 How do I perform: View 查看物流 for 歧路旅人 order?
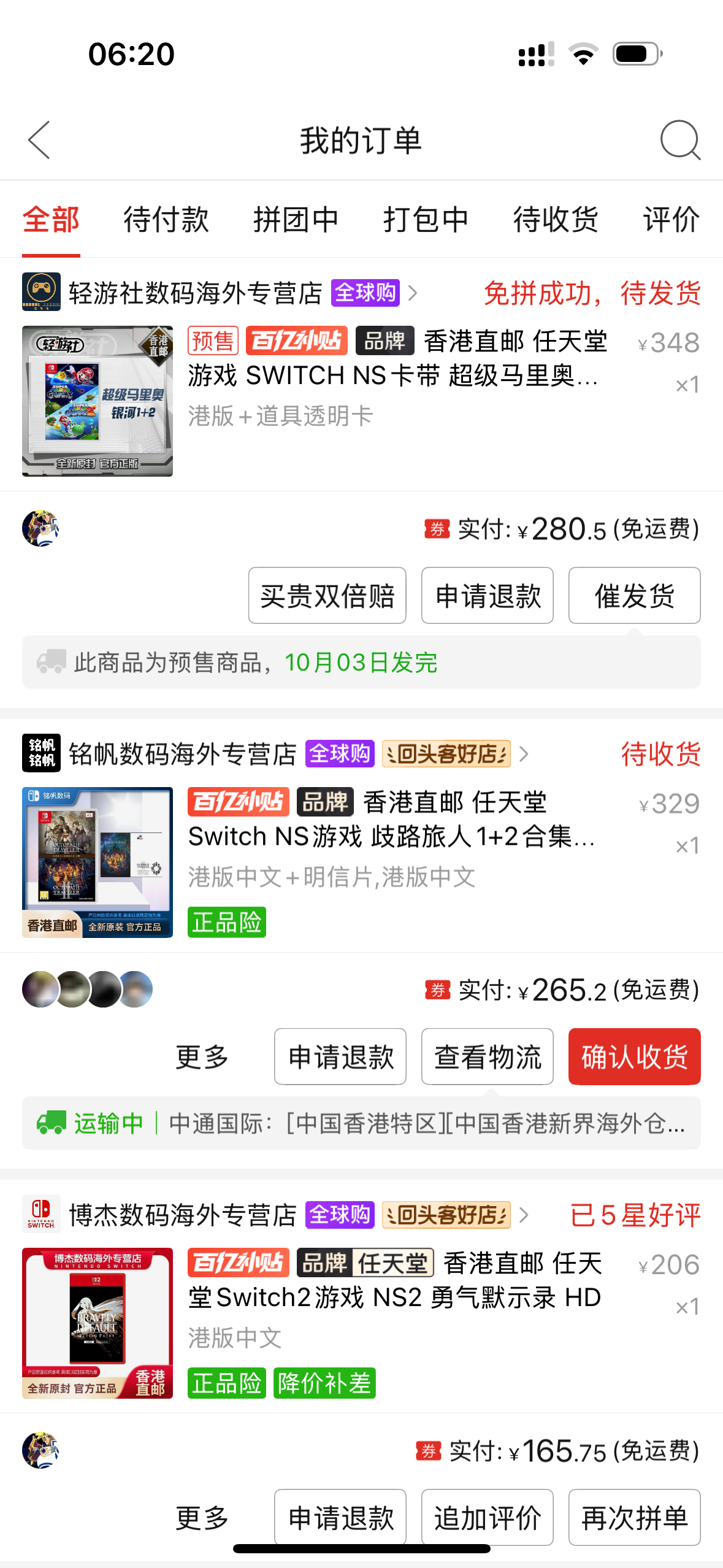point(488,1057)
